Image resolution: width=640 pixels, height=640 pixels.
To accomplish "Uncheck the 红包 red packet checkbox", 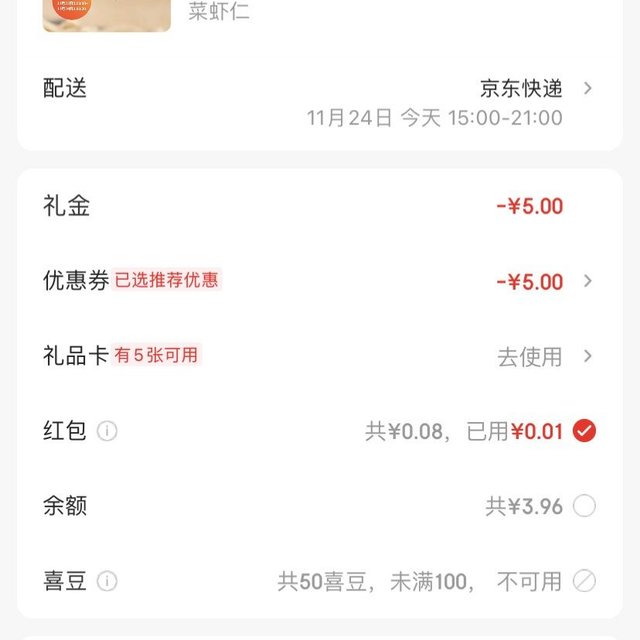I will (x=585, y=431).
